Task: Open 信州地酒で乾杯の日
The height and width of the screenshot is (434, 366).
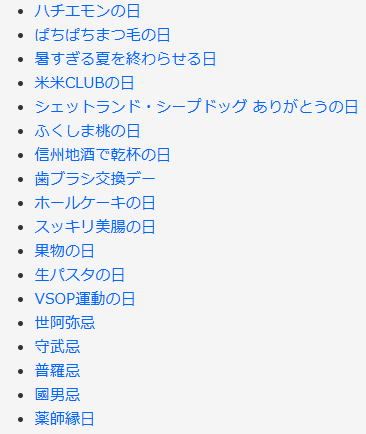Action: tap(102, 155)
